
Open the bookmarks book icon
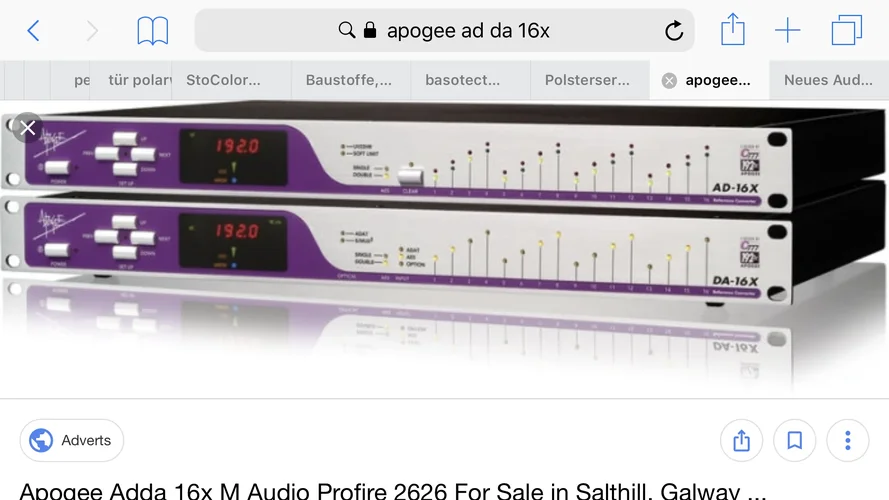click(x=152, y=31)
